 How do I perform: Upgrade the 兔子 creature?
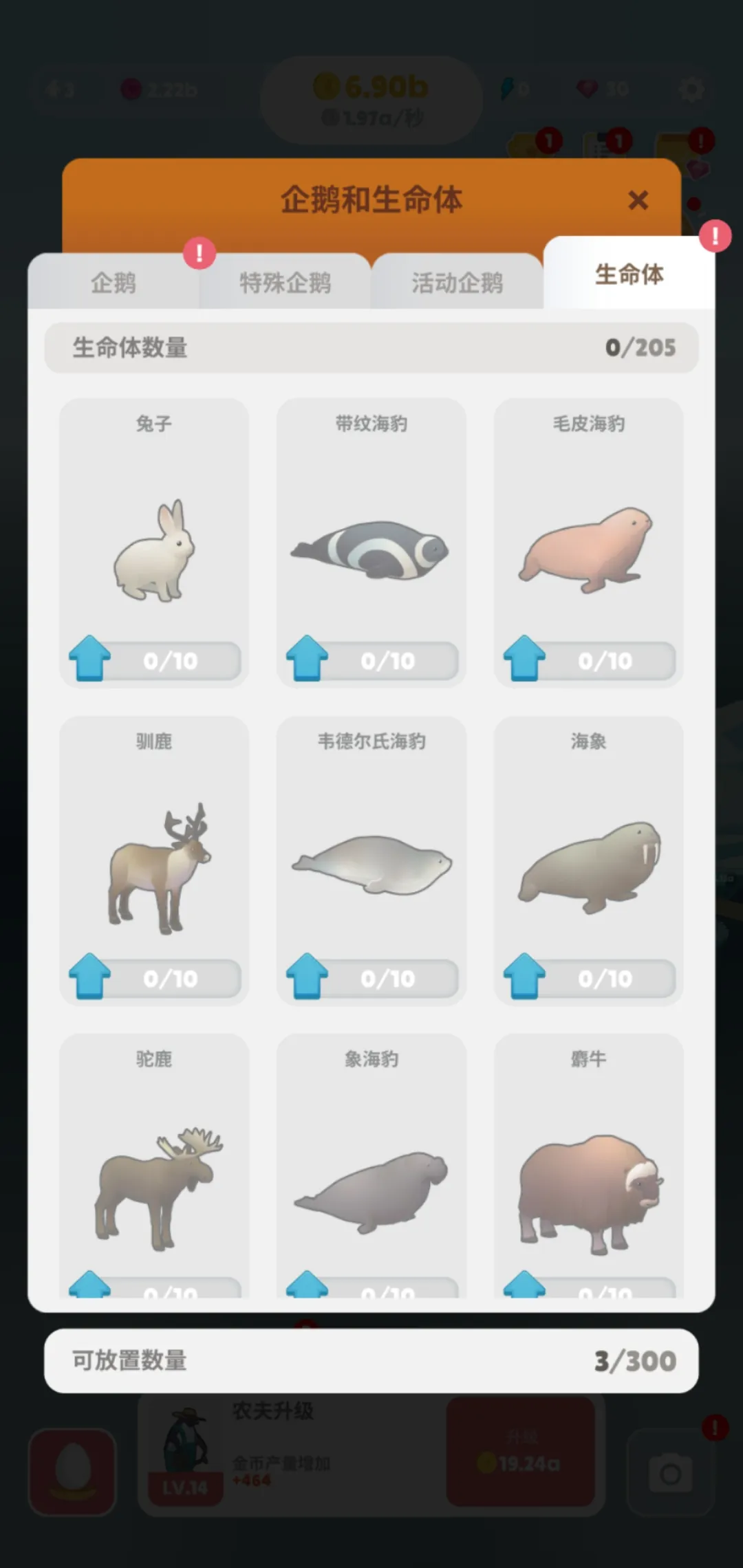[90, 658]
